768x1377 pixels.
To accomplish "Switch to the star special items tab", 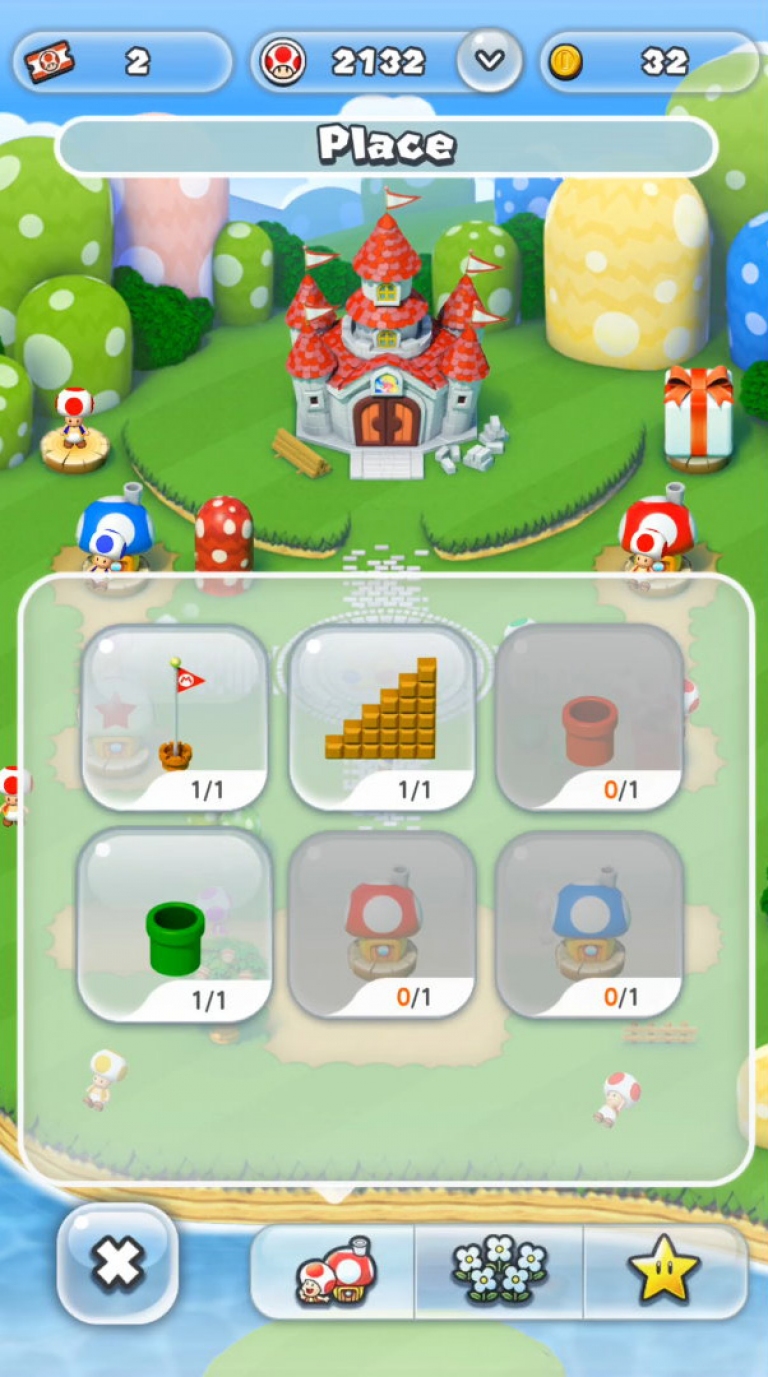I will click(x=665, y=1272).
